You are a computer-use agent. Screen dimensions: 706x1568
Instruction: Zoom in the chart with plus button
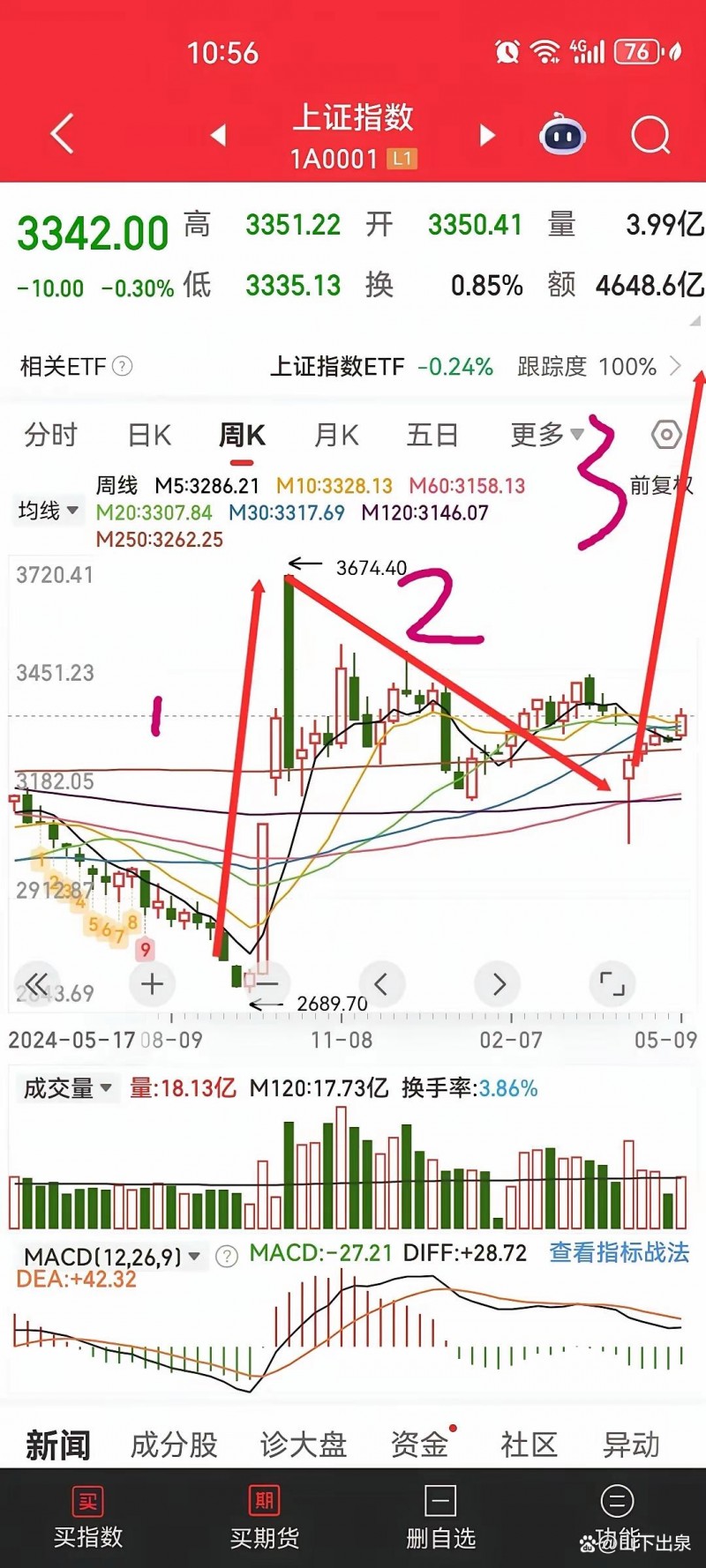pos(152,983)
